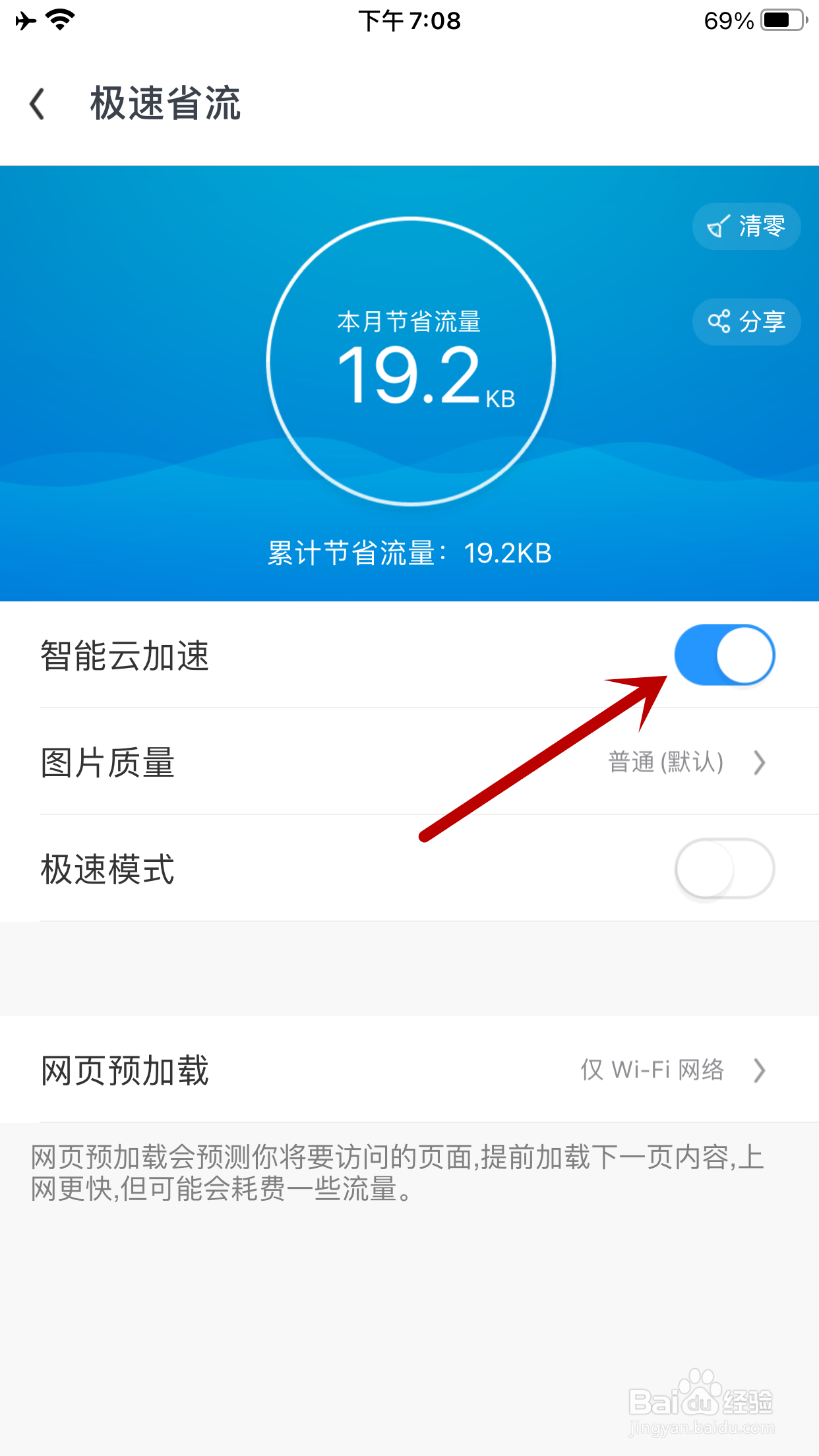The height and width of the screenshot is (1456, 819).
Task: Tap 分享 to share data savings
Action: tap(745, 322)
